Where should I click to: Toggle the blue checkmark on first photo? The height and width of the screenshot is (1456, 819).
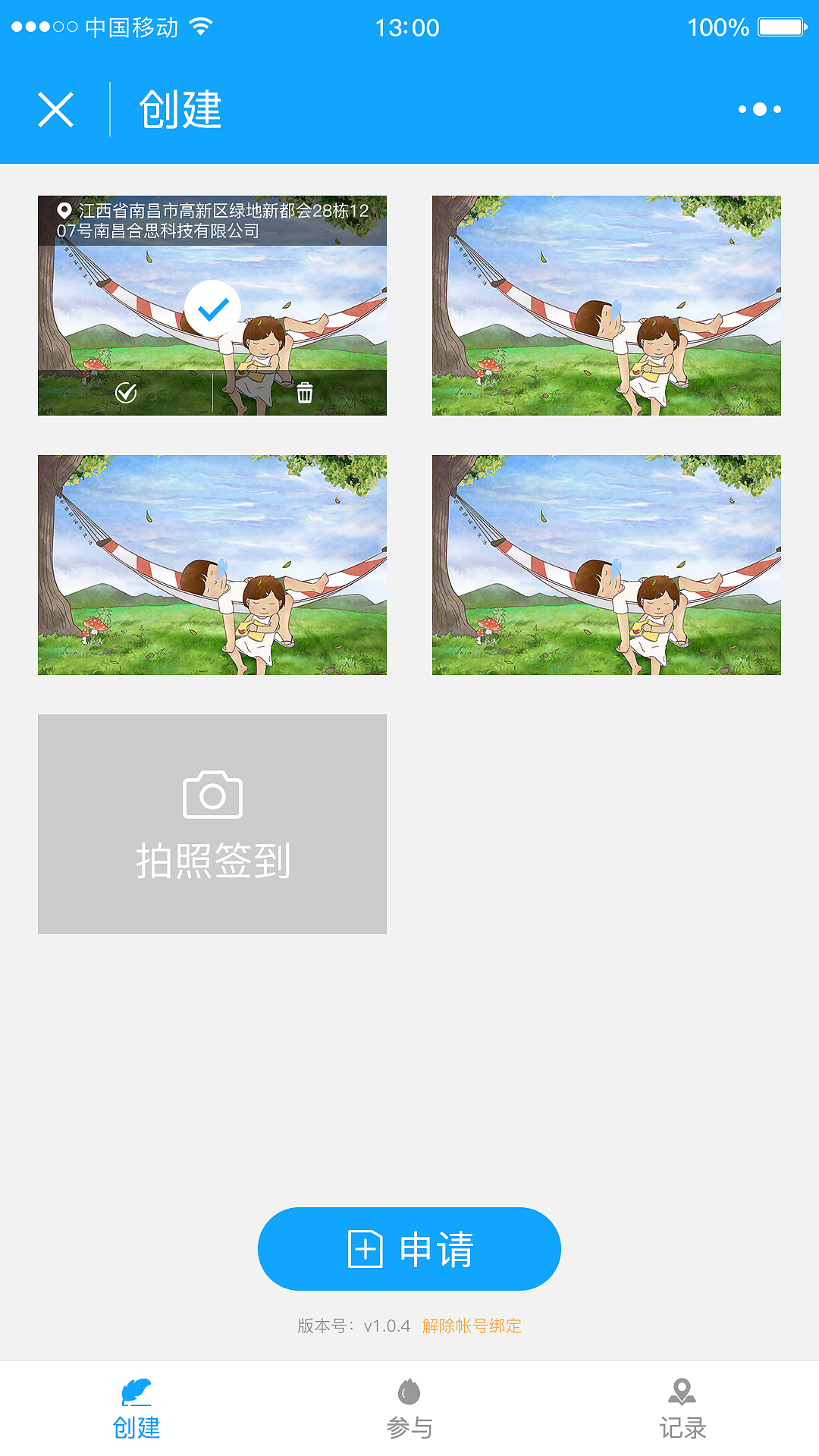213,307
